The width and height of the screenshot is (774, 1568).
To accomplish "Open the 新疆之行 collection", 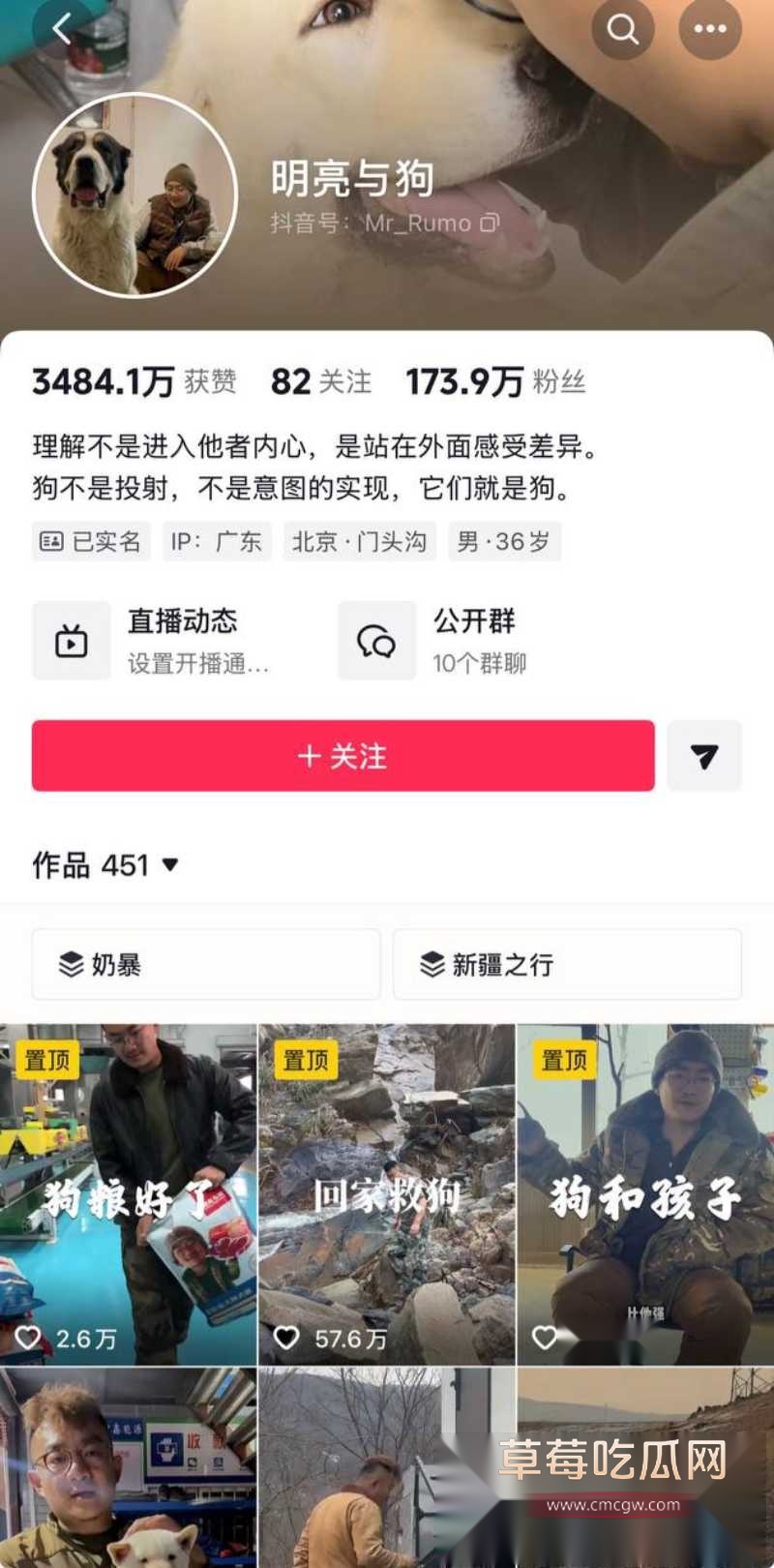I will (x=567, y=964).
